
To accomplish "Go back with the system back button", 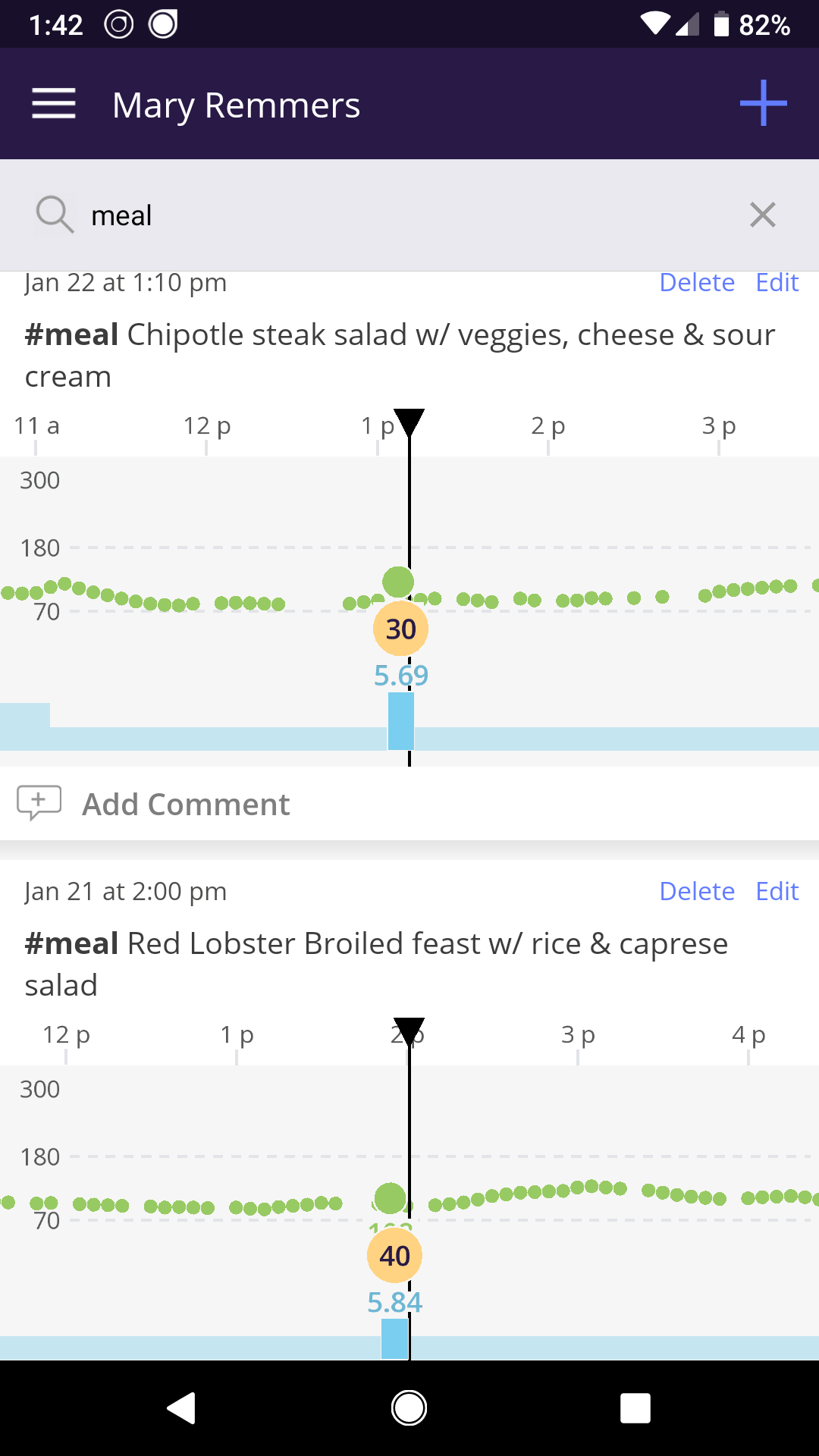I will pos(182,1408).
